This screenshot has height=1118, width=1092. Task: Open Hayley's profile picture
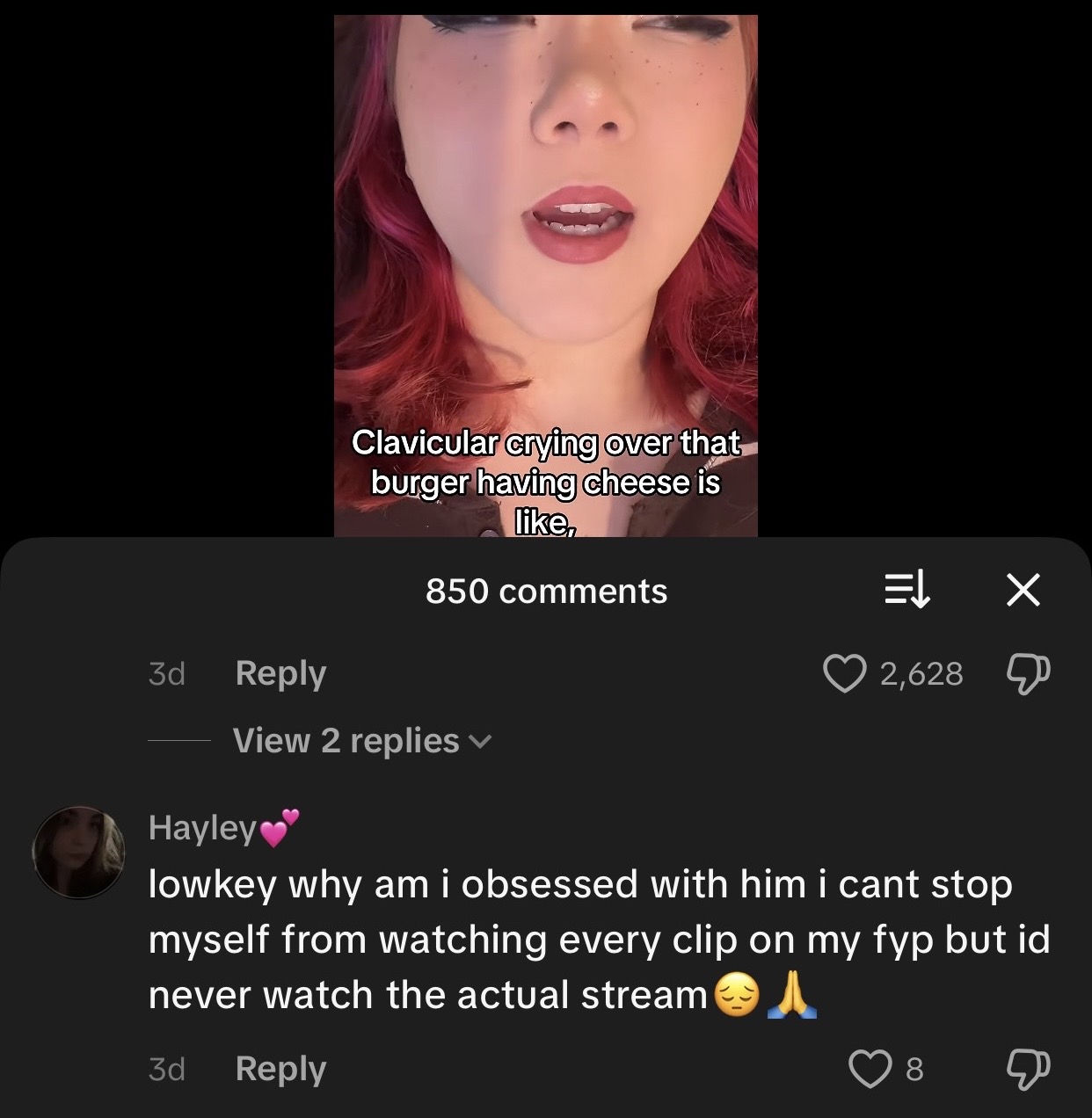[x=78, y=852]
